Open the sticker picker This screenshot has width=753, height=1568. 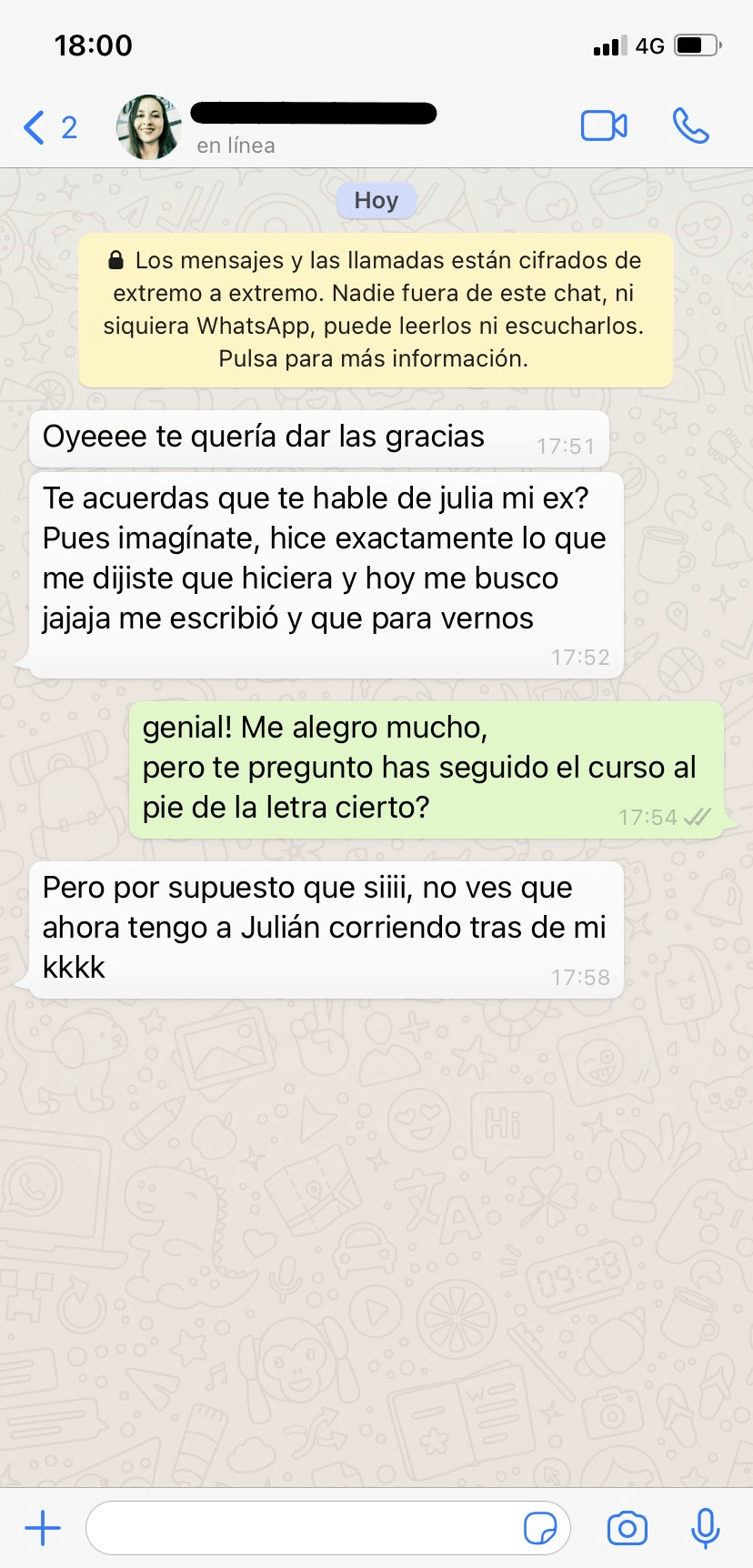click(540, 1528)
